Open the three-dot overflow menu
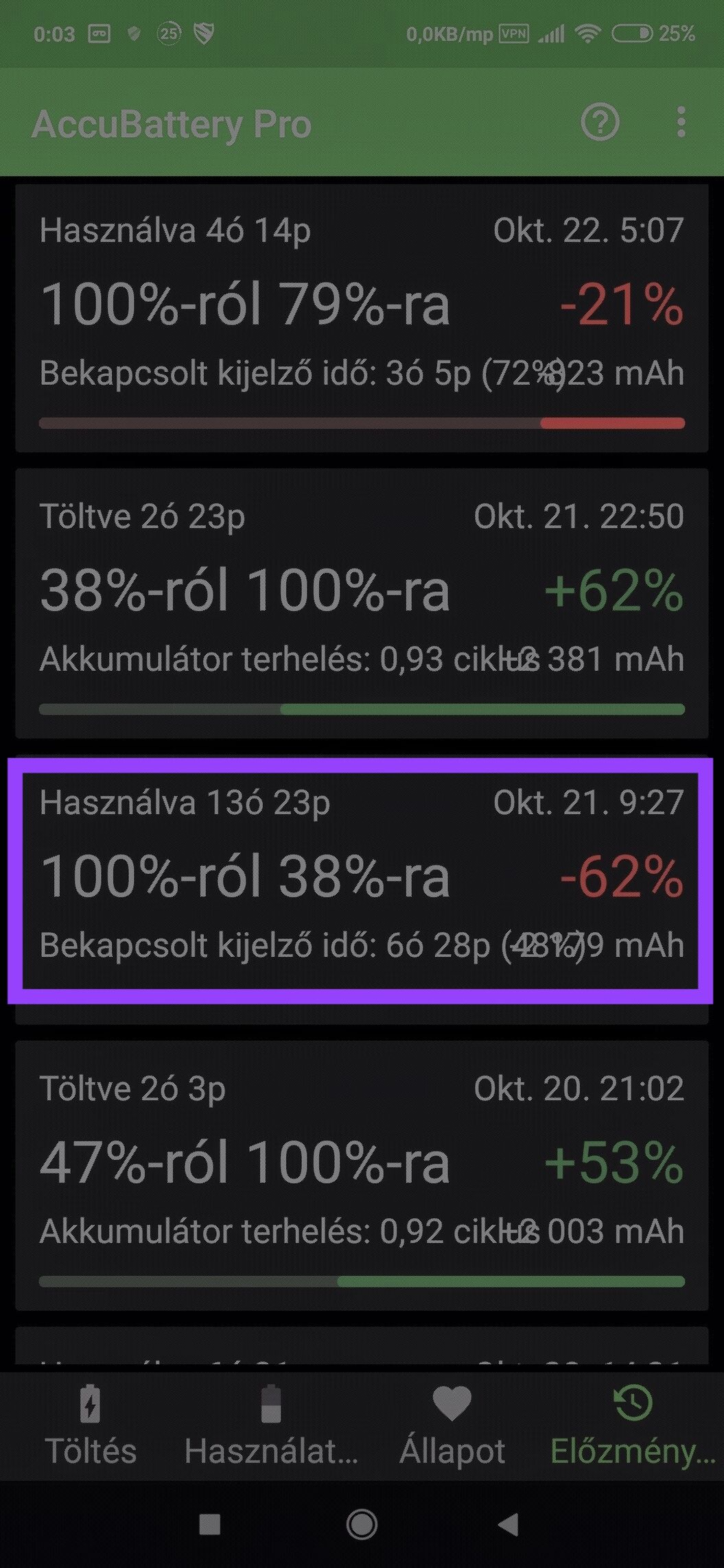724x1568 pixels. click(680, 123)
